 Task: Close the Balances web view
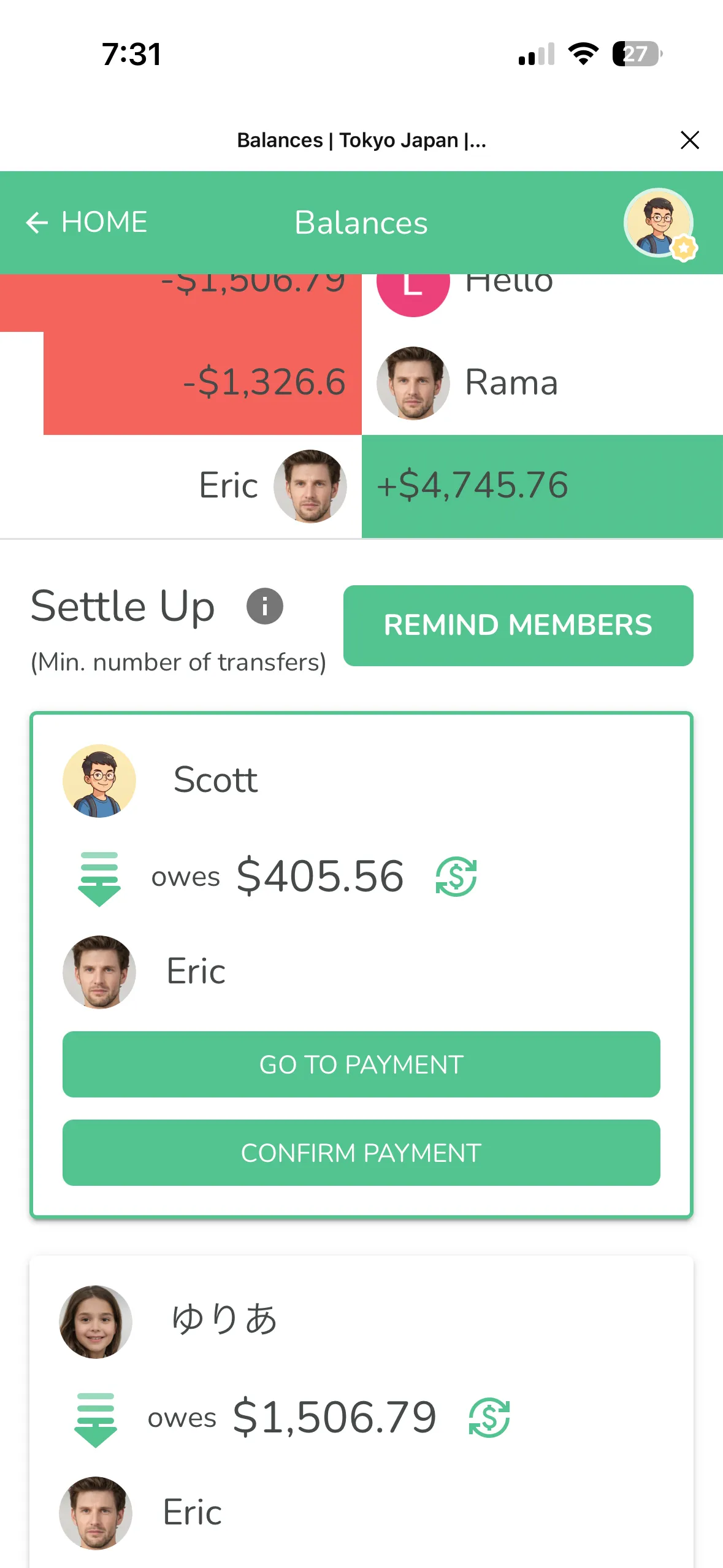click(x=689, y=140)
